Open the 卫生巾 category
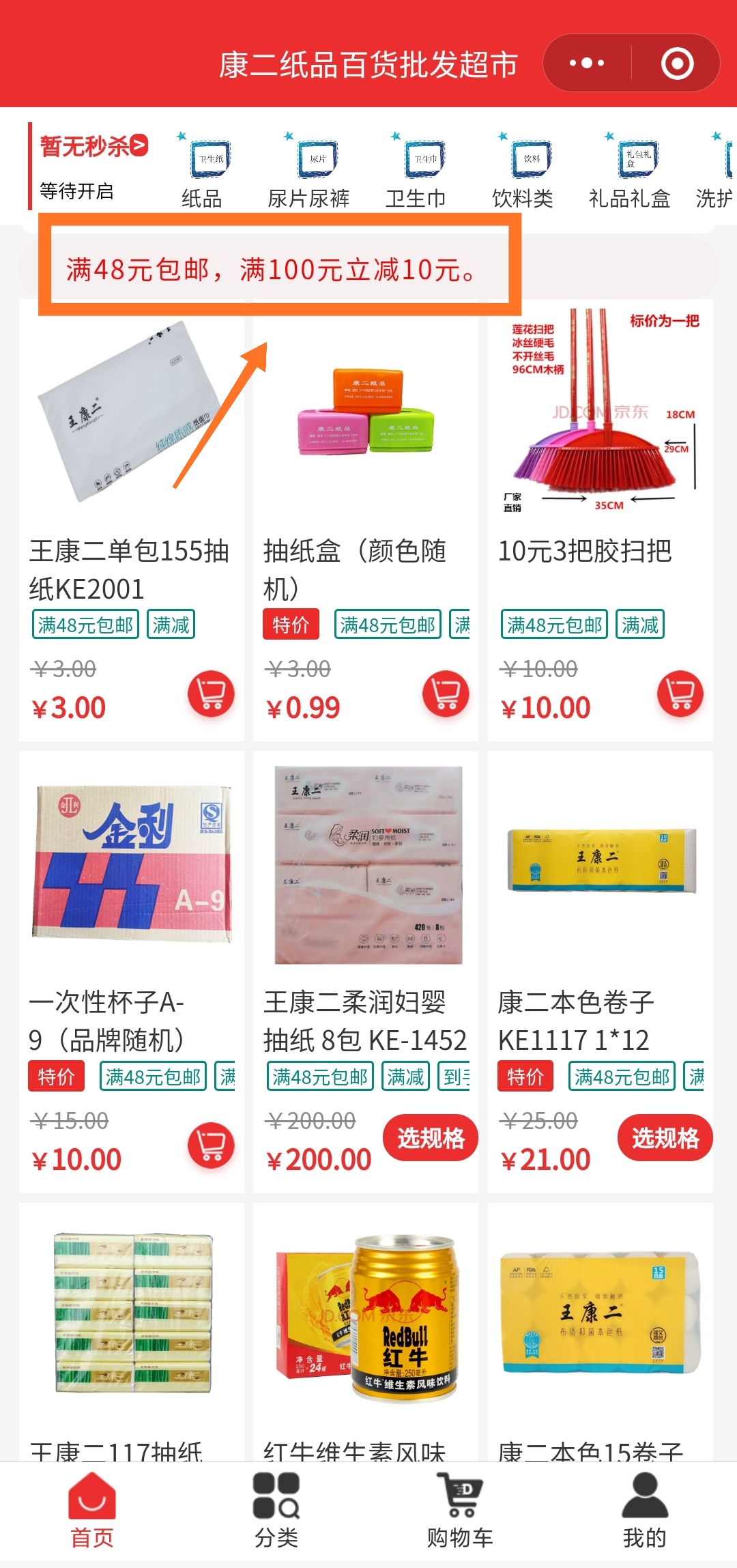 point(416,171)
